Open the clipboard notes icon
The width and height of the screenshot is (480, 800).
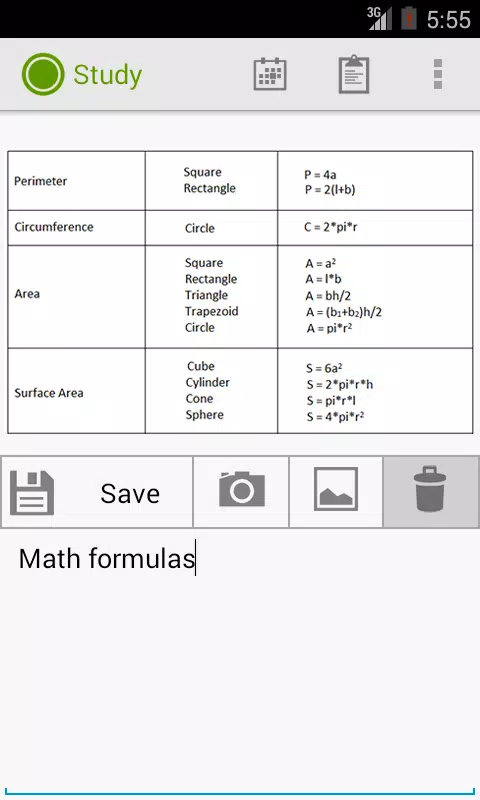pos(354,74)
